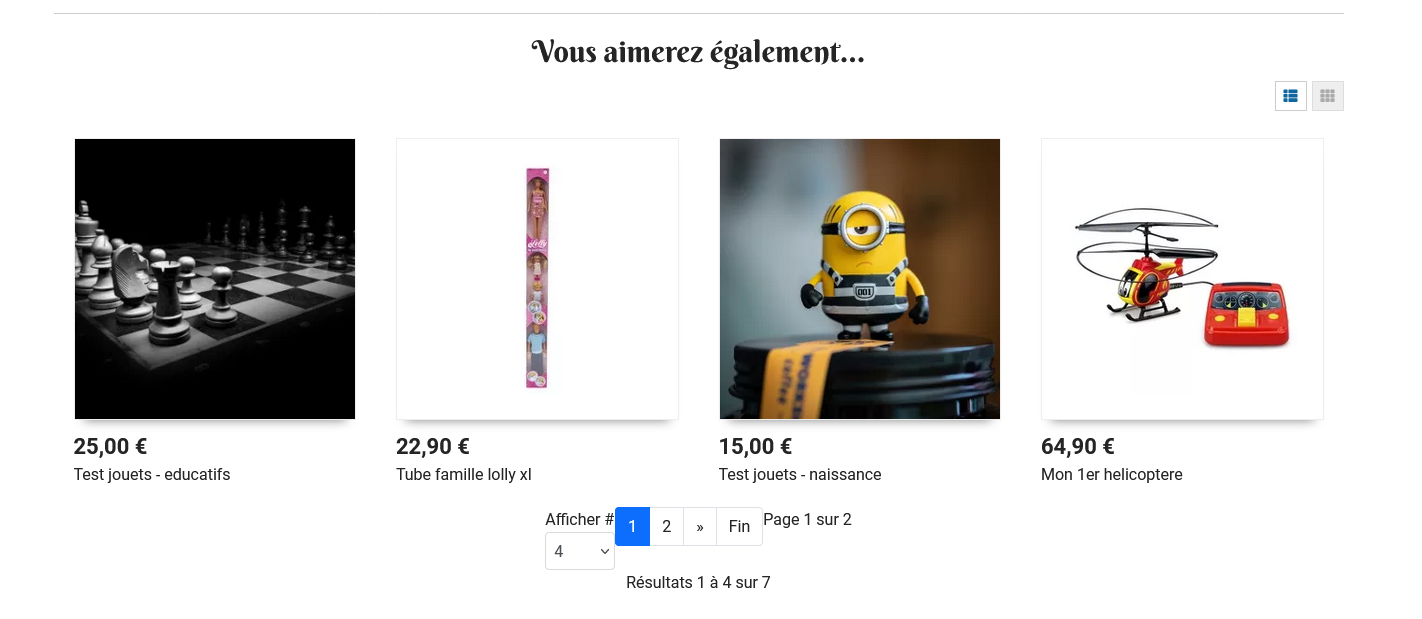Open the Tube famille lolly xl image

tap(537, 279)
